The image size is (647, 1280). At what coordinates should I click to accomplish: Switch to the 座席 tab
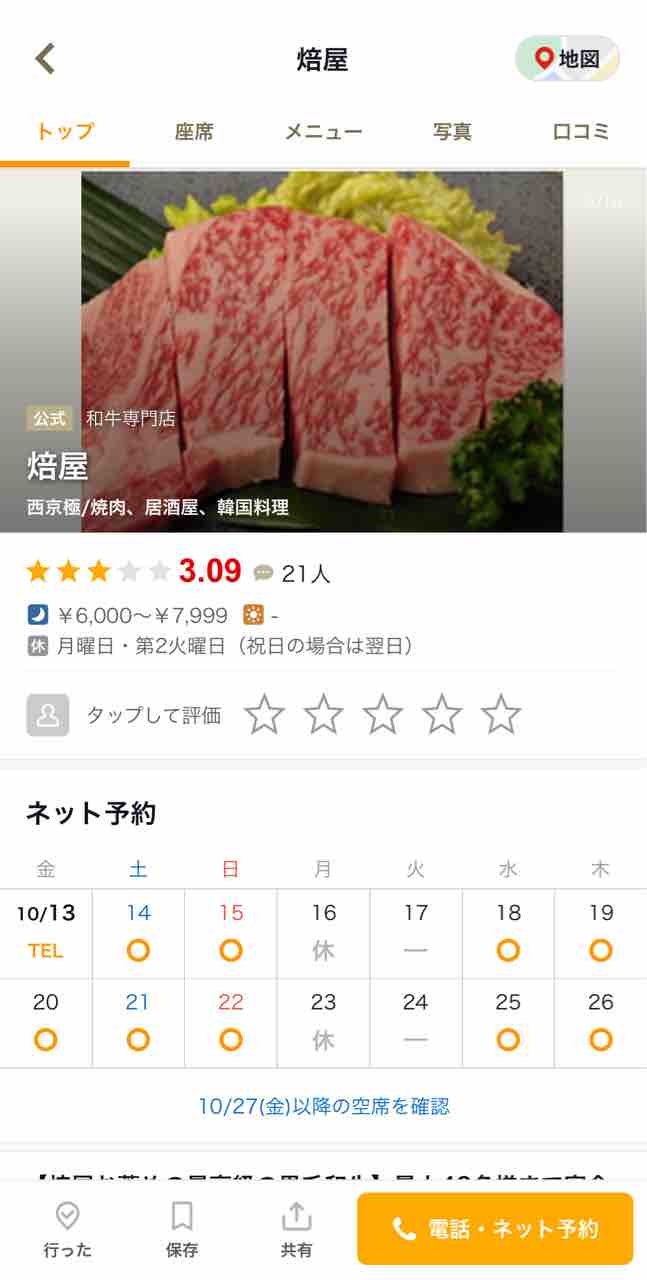tap(194, 132)
